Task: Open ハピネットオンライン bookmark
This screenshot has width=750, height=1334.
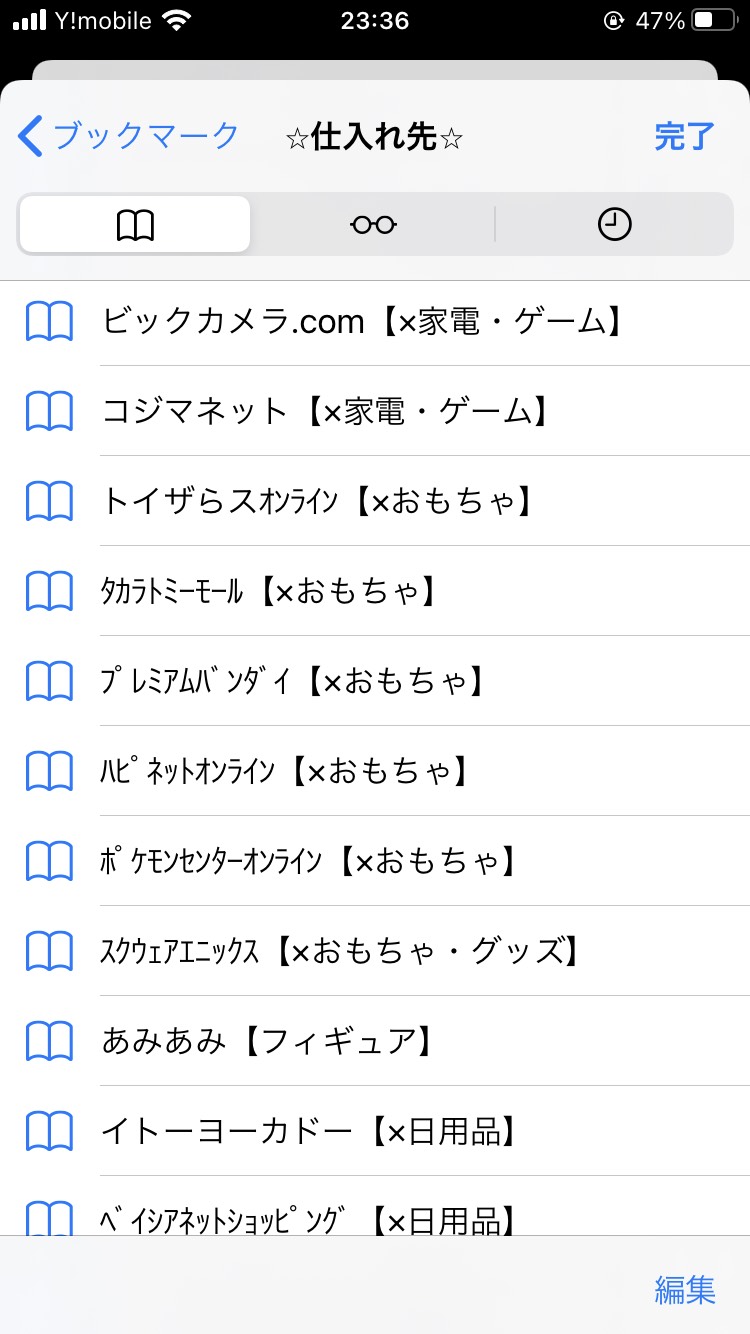Action: (375, 771)
